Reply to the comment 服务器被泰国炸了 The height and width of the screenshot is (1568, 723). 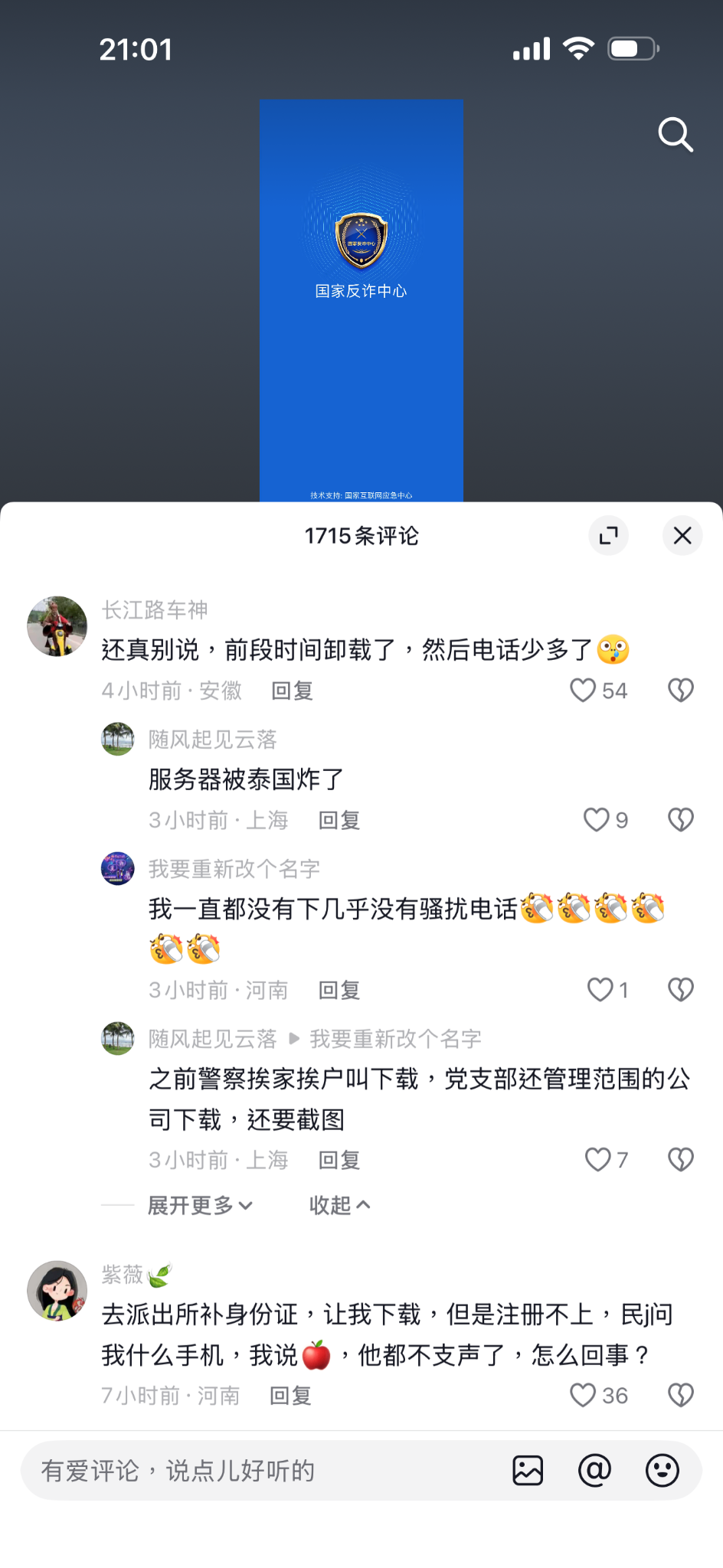point(339,820)
